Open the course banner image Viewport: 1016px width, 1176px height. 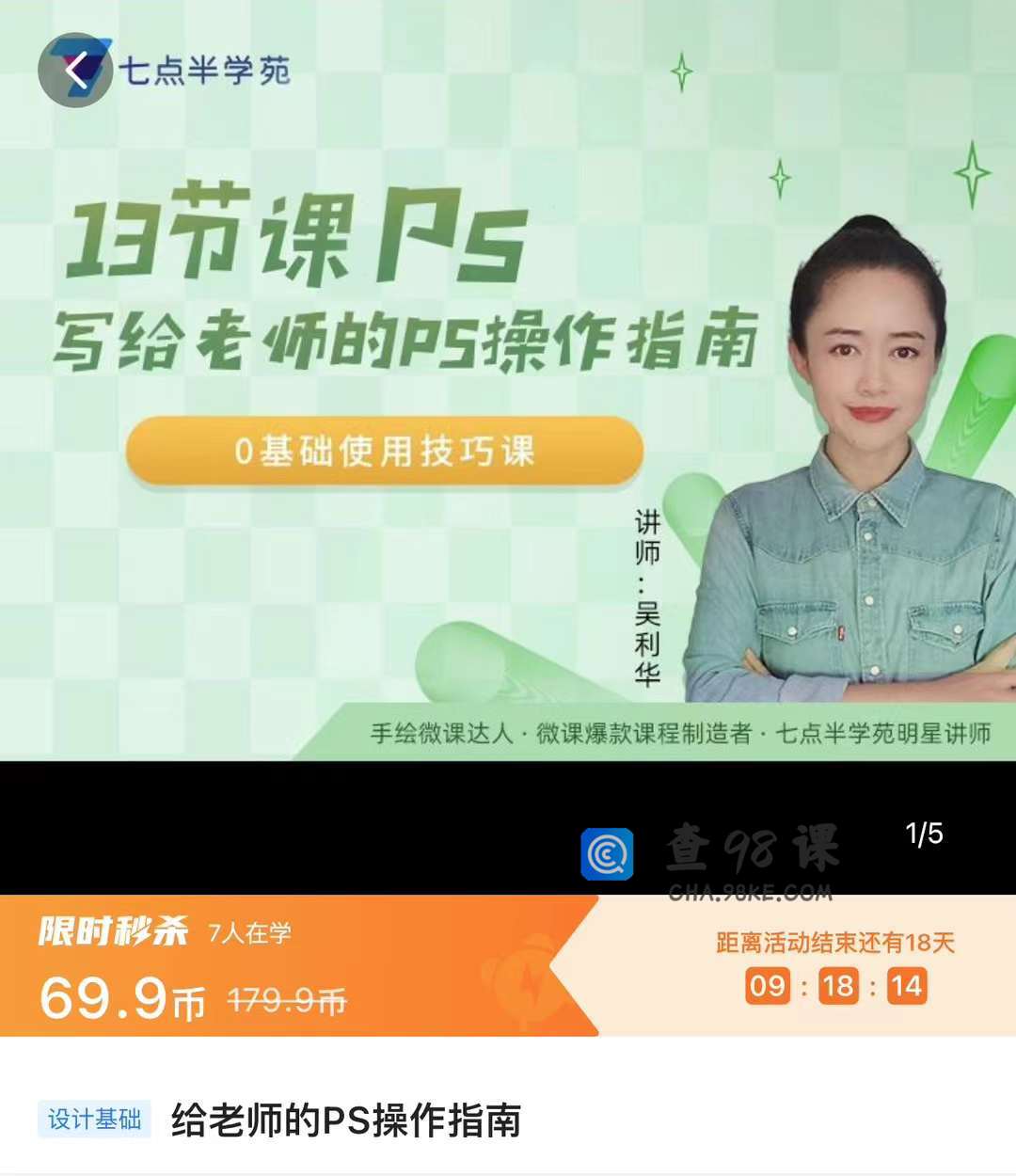click(508, 395)
